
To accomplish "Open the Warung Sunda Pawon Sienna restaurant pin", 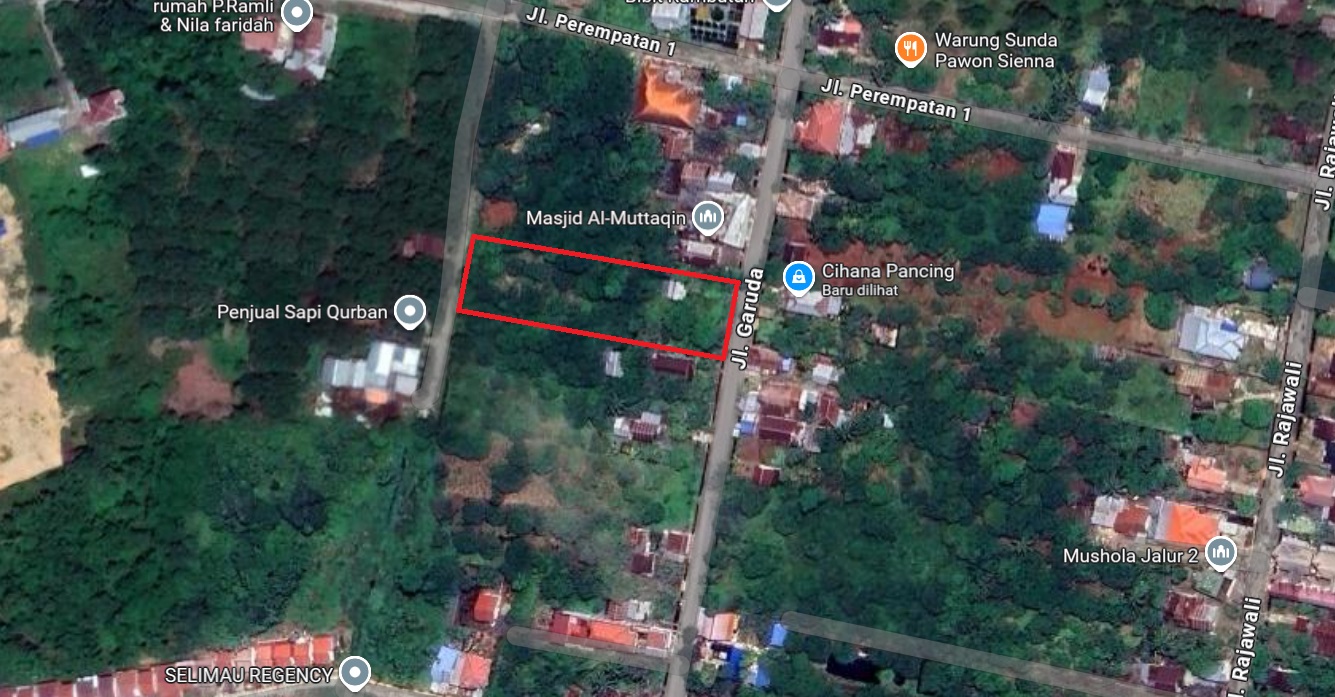I will 909,47.
